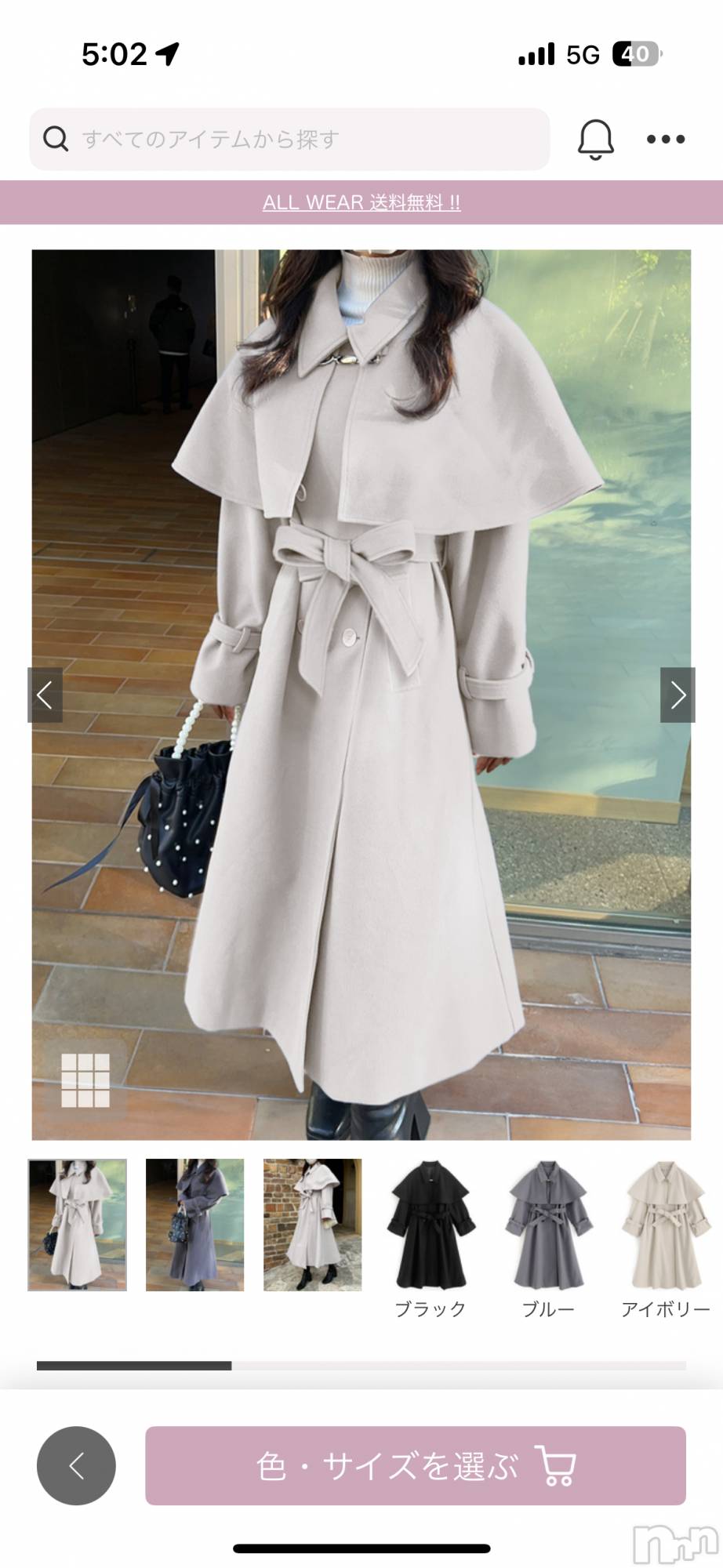Open the notifications bell
Image resolution: width=723 pixels, height=1568 pixels.
tap(595, 140)
